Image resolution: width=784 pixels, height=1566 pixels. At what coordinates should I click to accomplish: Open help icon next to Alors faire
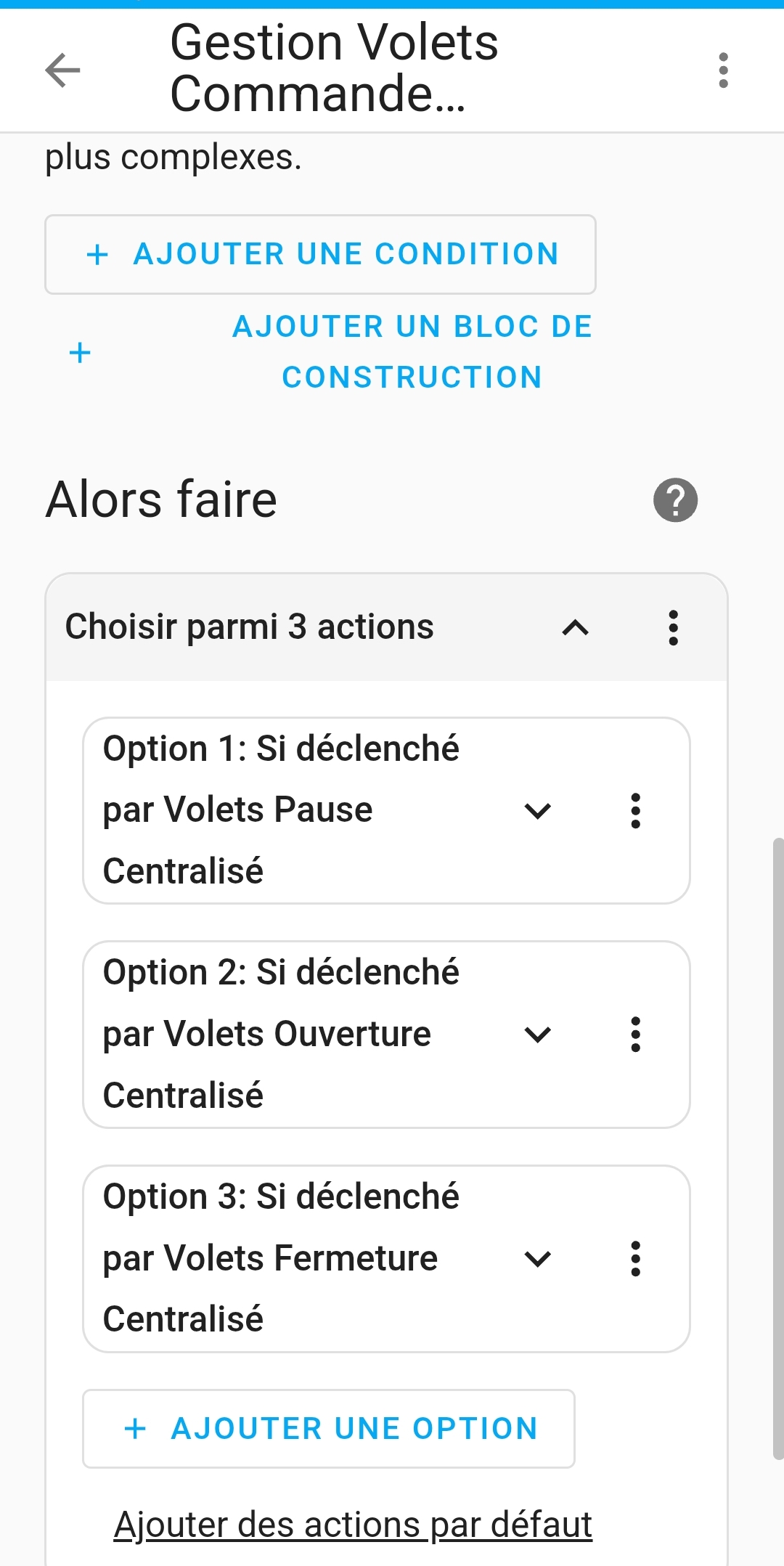[675, 500]
